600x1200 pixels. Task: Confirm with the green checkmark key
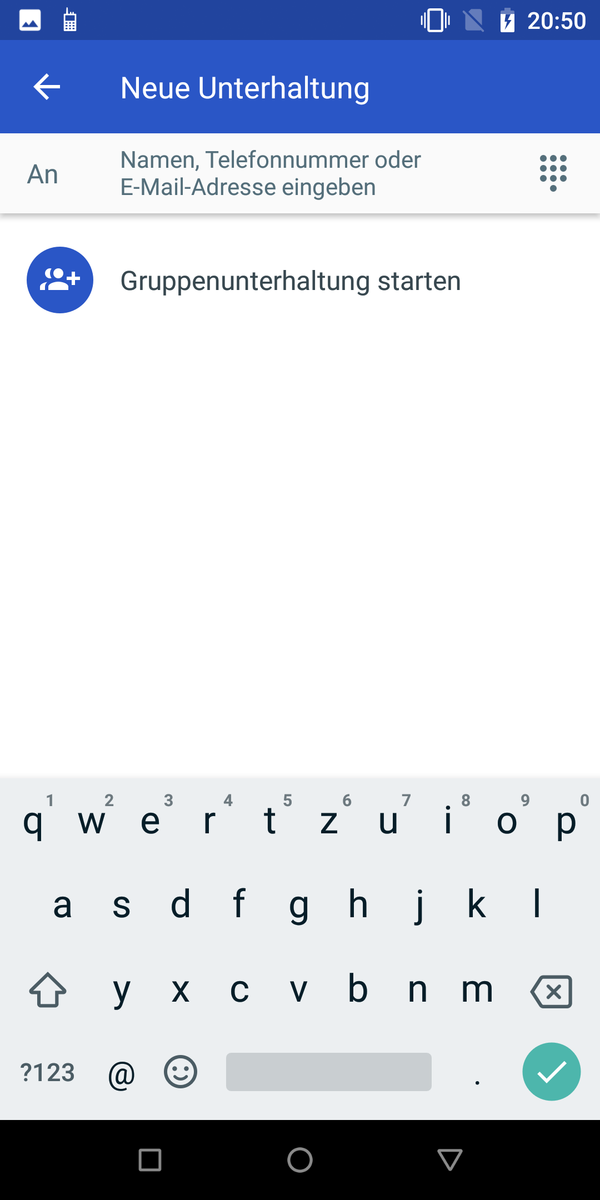pos(551,1072)
